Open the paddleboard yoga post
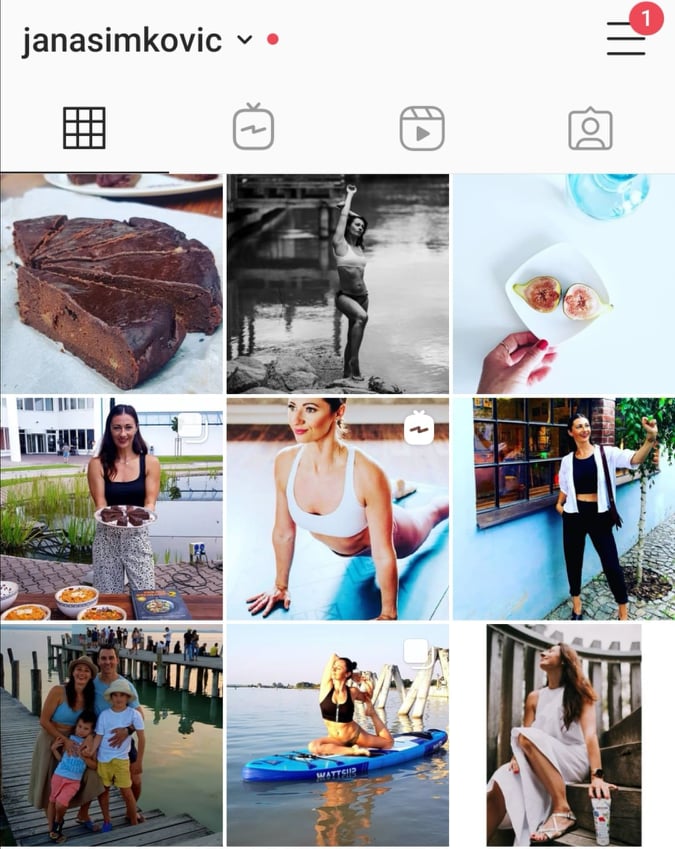The height and width of the screenshot is (849, 675). point(337,735)
